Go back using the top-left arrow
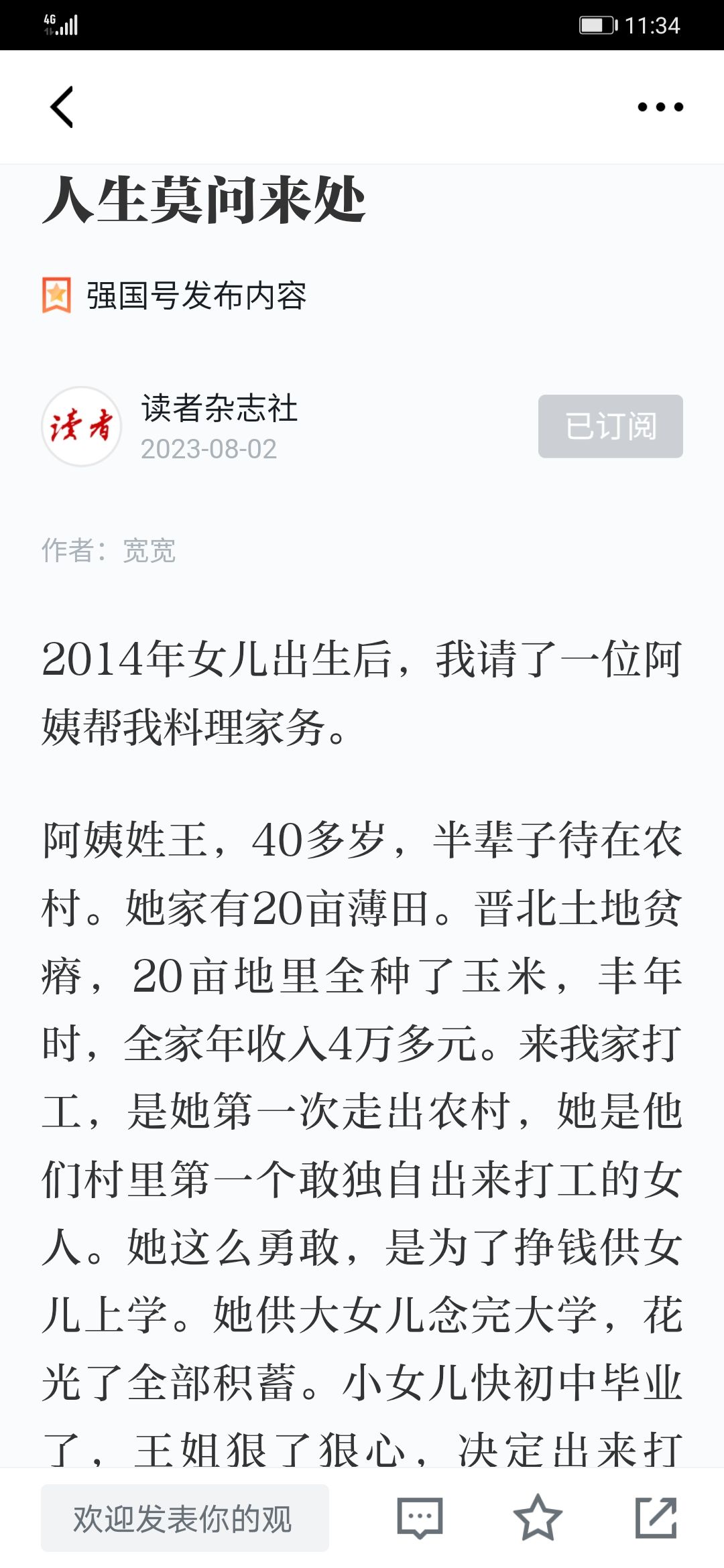This screenshot has height=1568, width=724. click(62, 107)
